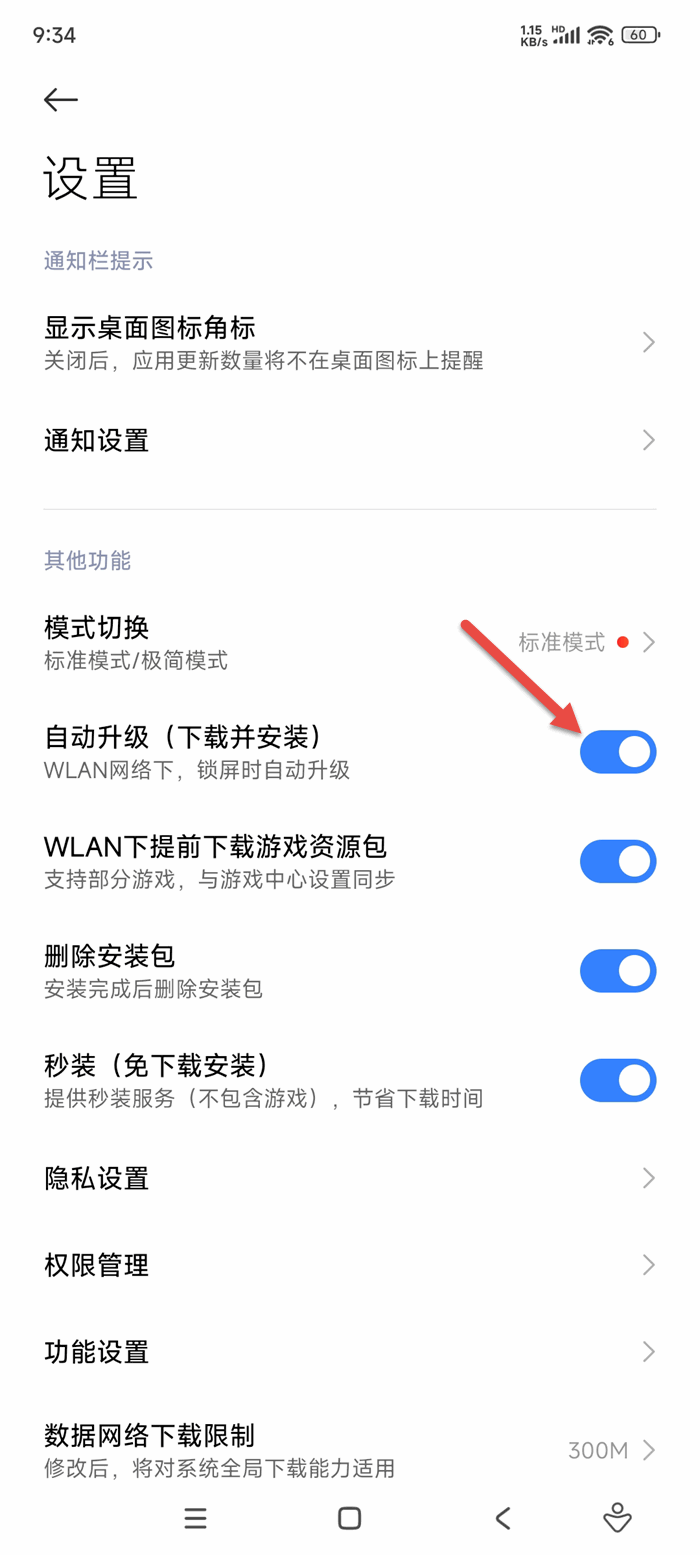Change 数据网络下载限制 300M

[x=350, y=1450]
